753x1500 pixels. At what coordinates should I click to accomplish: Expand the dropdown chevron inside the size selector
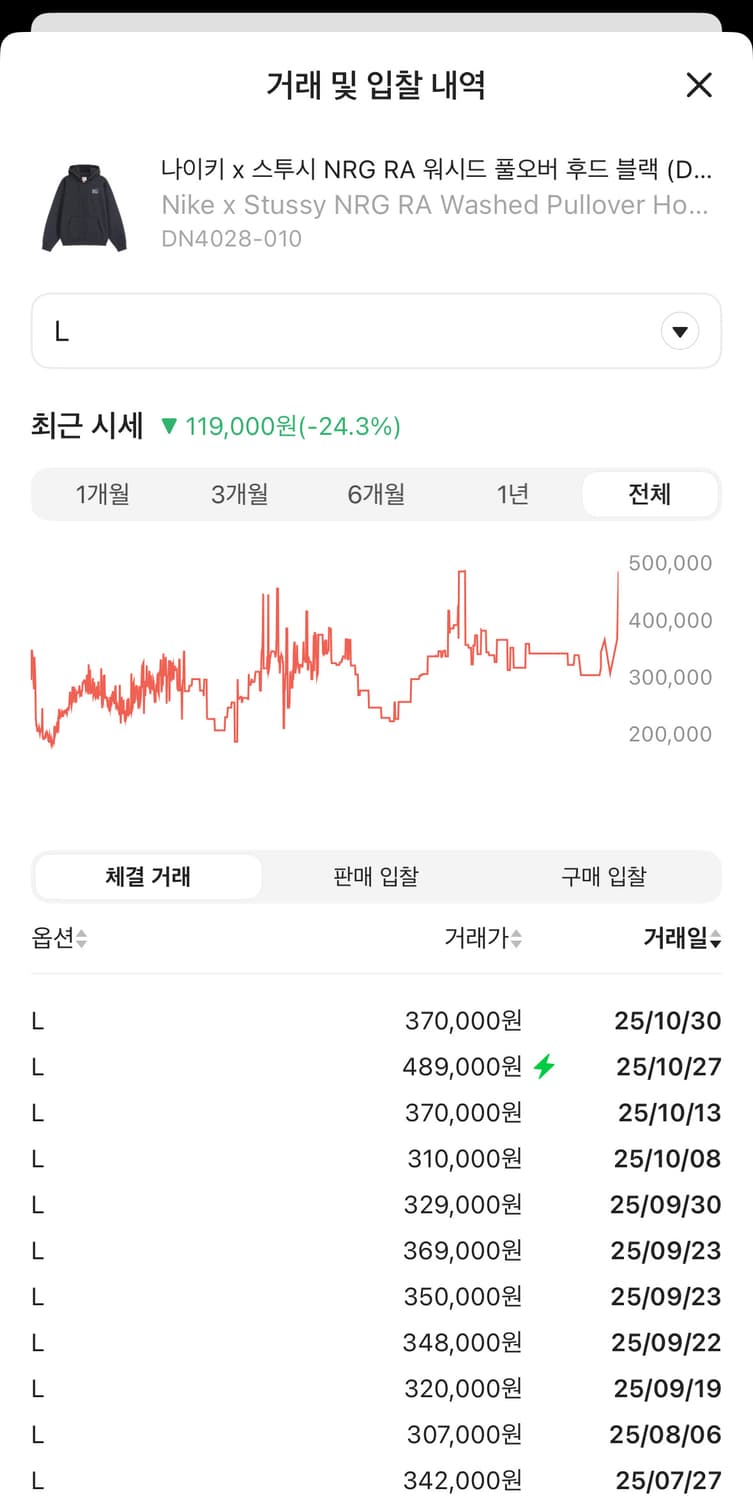coord(680,330)
